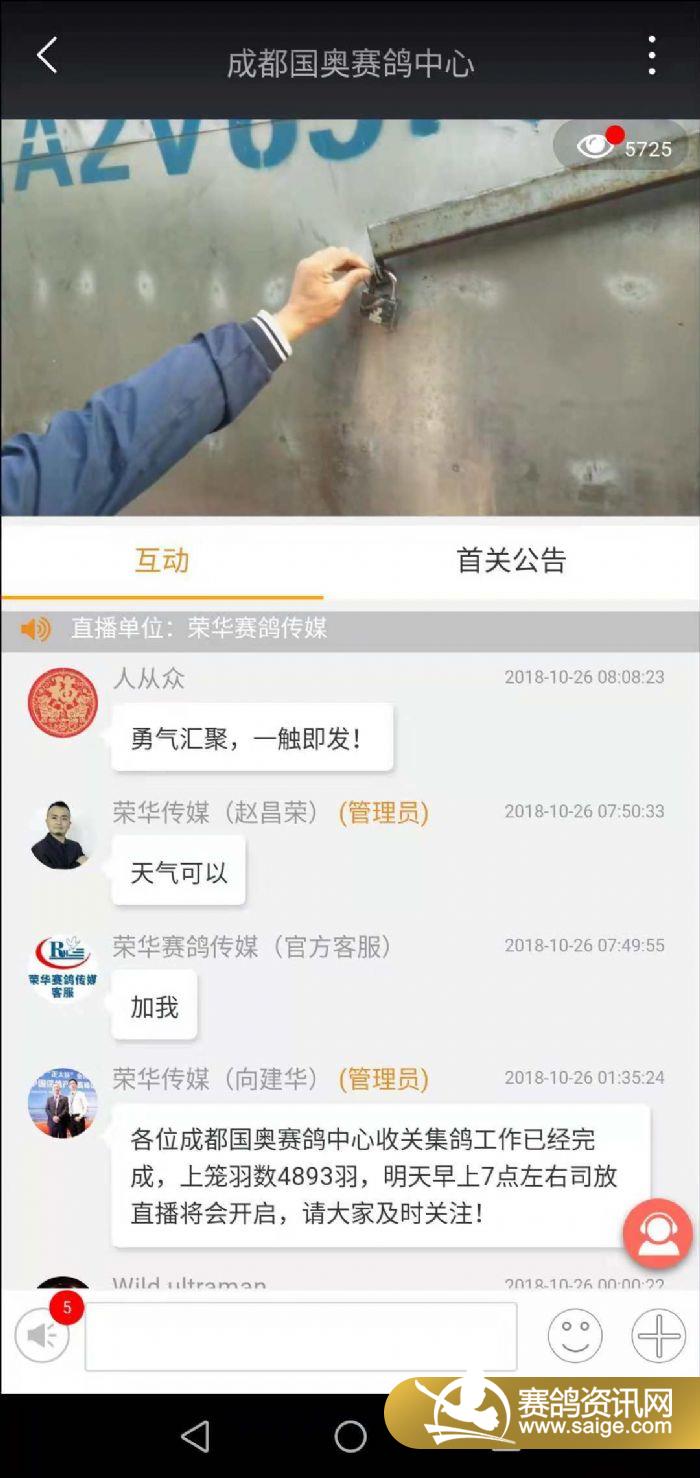
Task: Go back using the top-left arrow
Action: [47, 56]
